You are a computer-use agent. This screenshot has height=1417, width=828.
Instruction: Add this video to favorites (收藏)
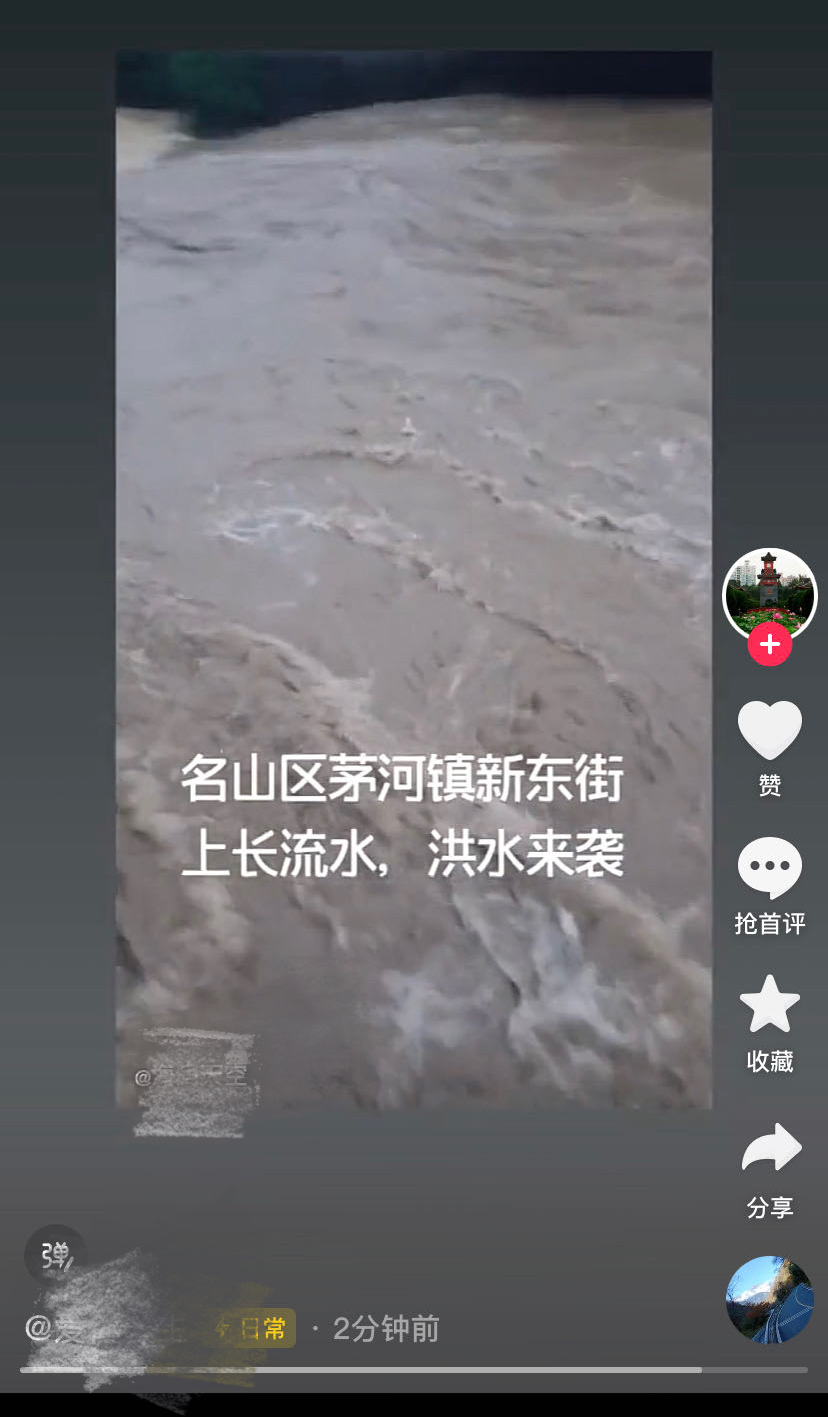point(769,1004)
